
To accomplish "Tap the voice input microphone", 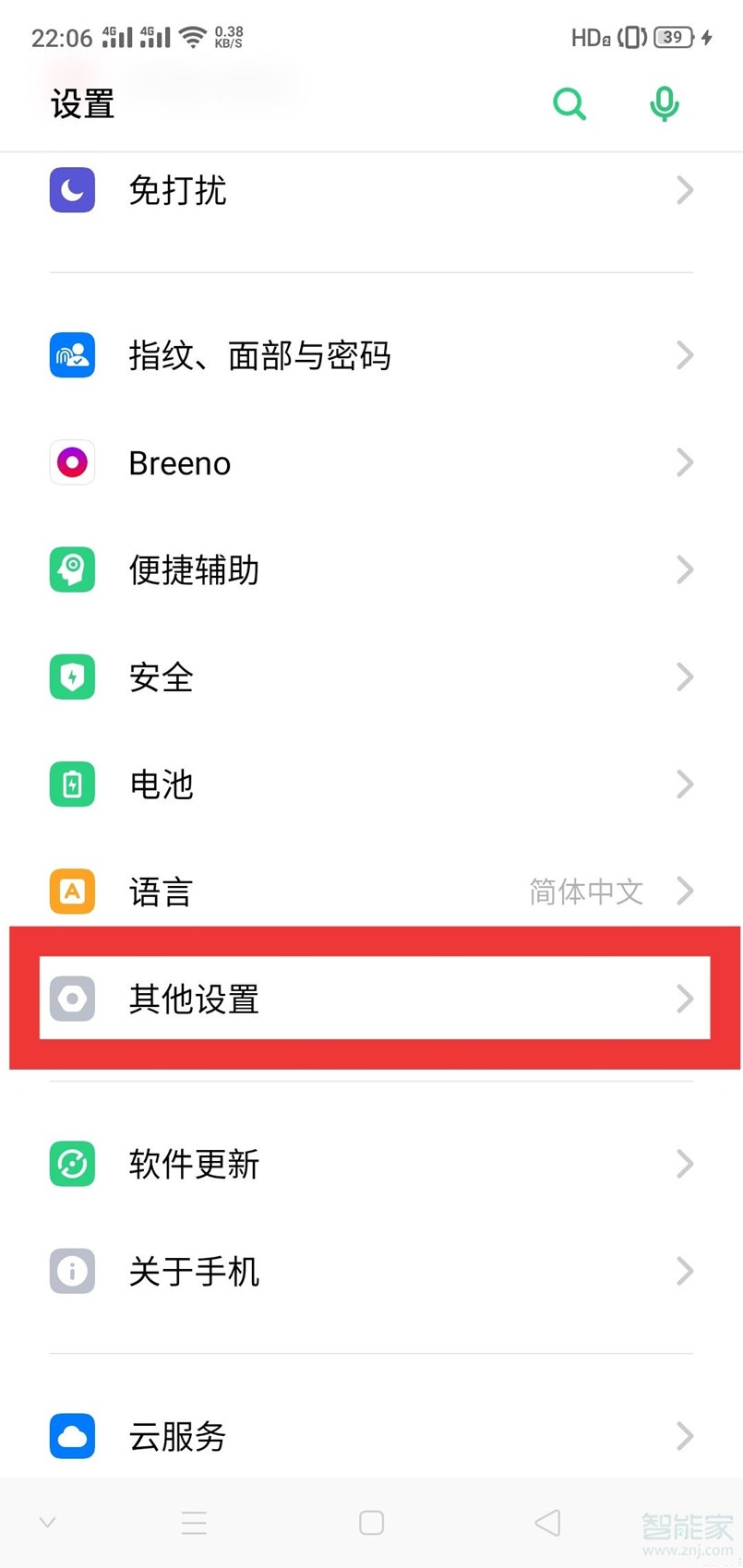I will pyautogui.click(x=664, y=104).
